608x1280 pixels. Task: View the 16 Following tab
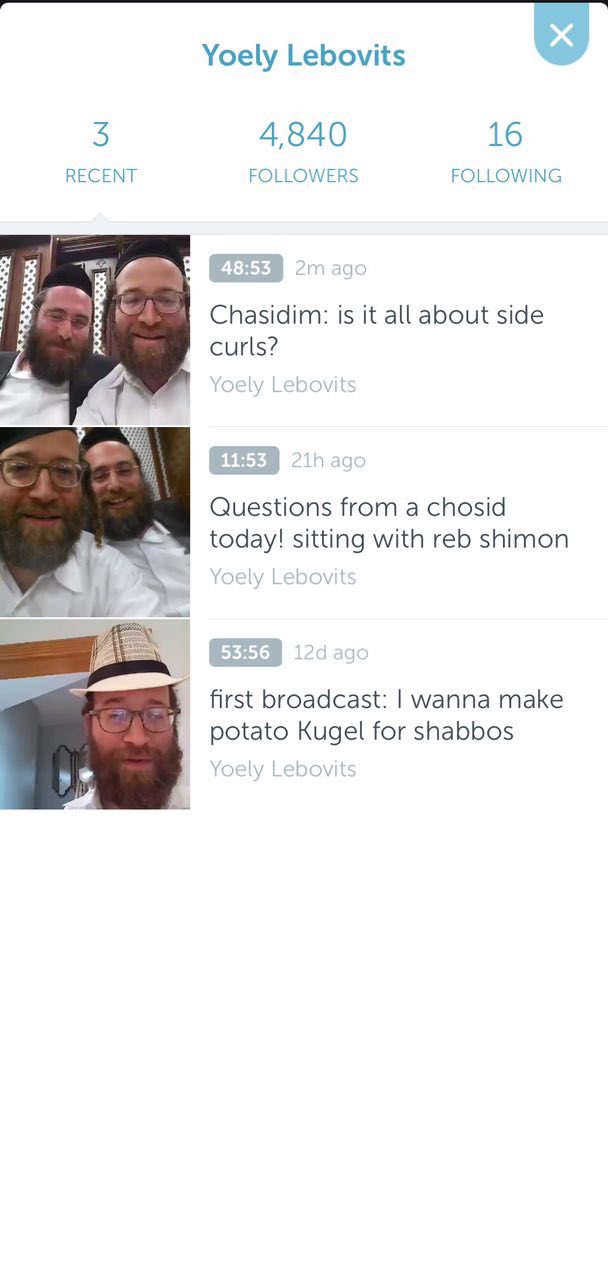click(506, 152)
